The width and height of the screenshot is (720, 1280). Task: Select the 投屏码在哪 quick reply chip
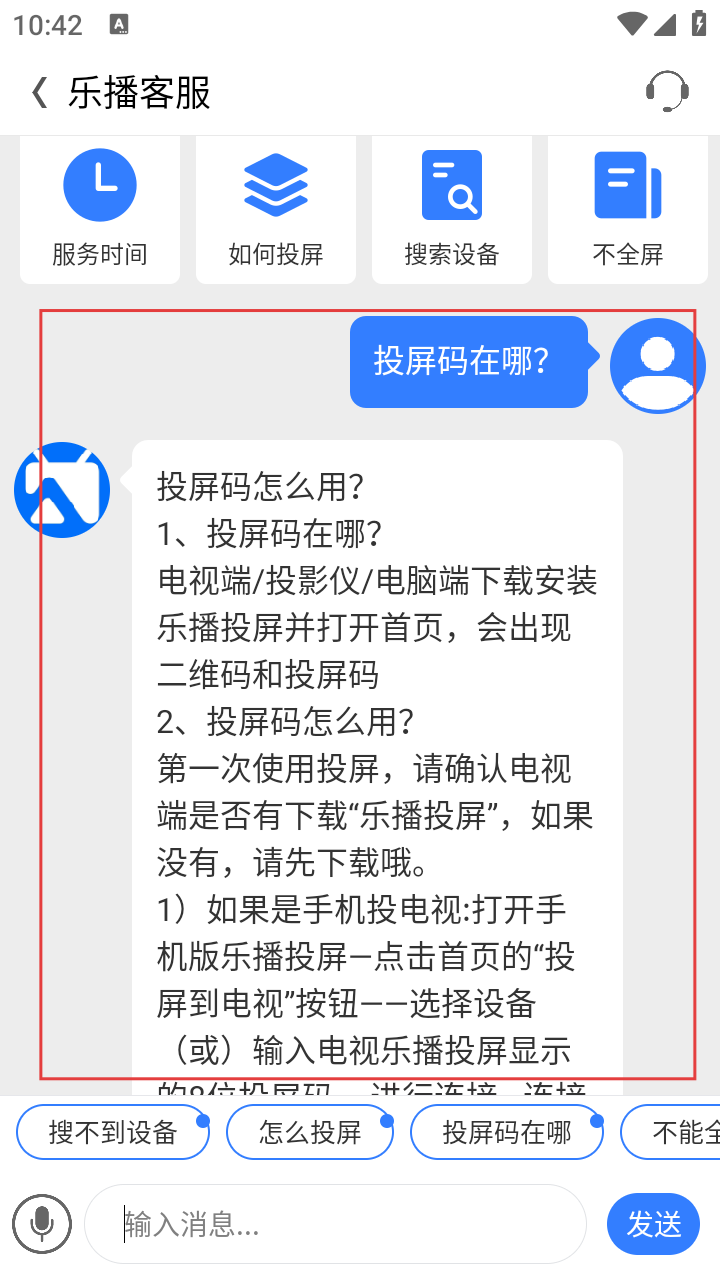pyautogui.click(x=507, y=1132)
